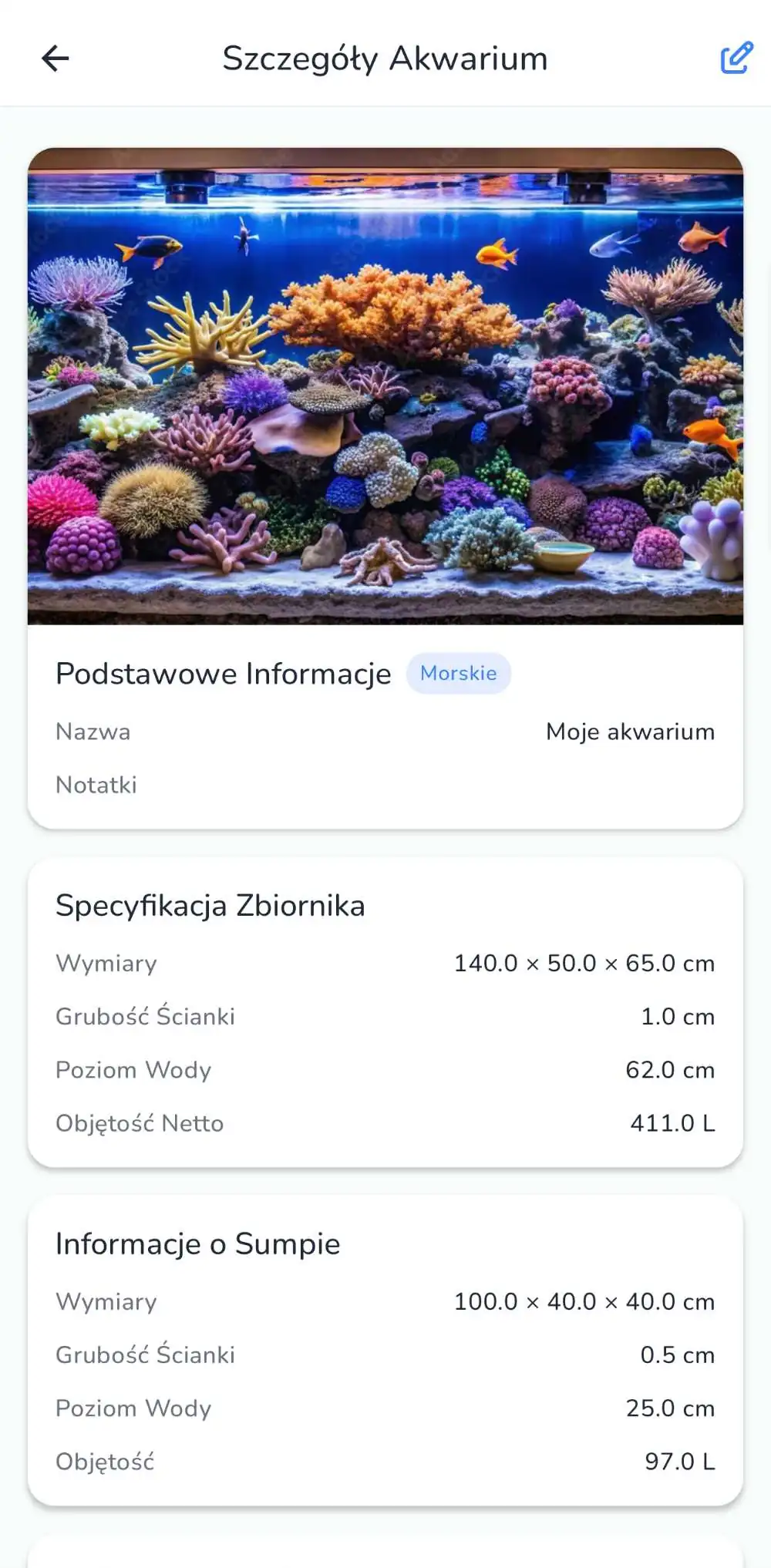
Task: Select the Podstawowe Informacje heading
Action: pyautogui.click(x=223, y=673)
